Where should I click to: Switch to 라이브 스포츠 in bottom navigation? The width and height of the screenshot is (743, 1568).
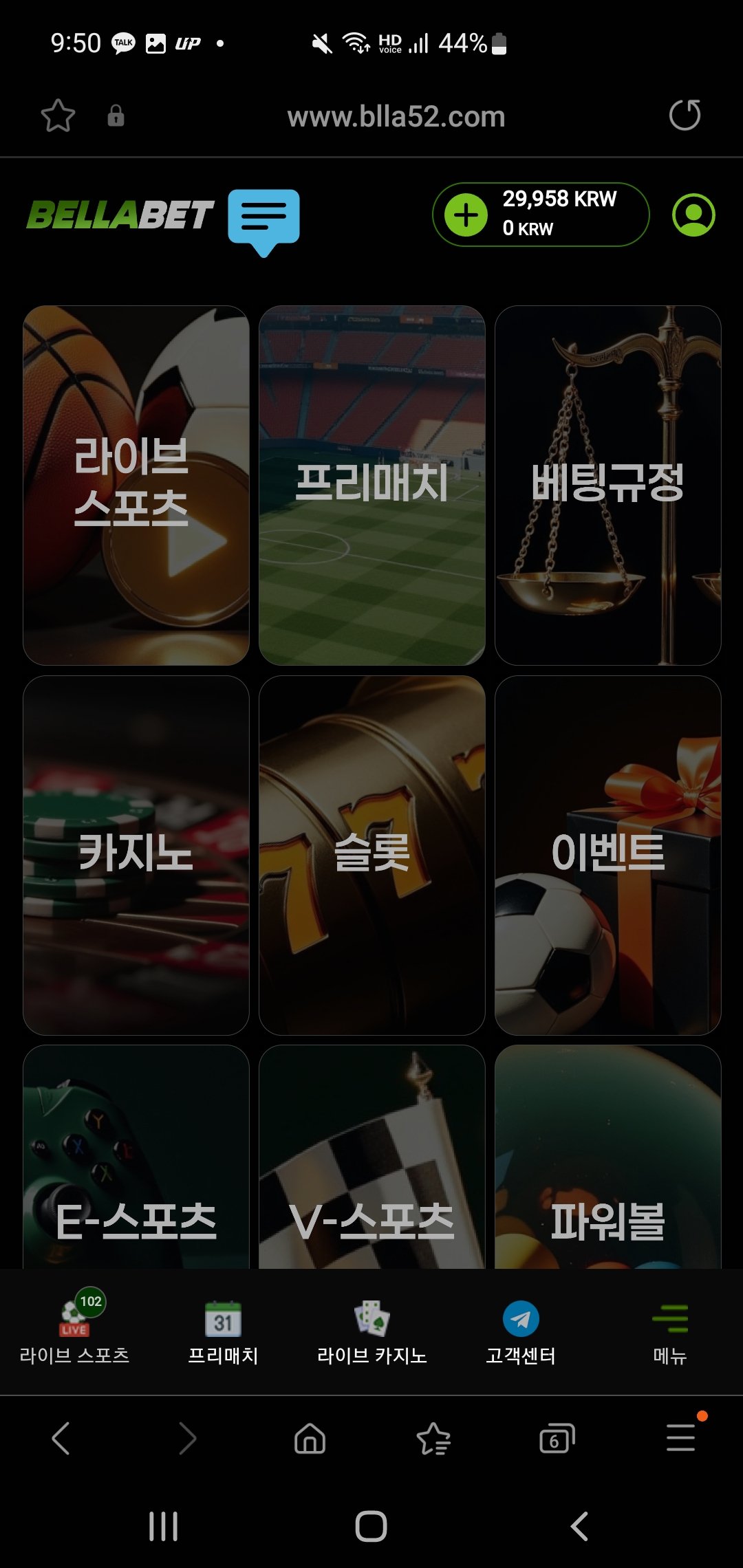coord(74,1331)
